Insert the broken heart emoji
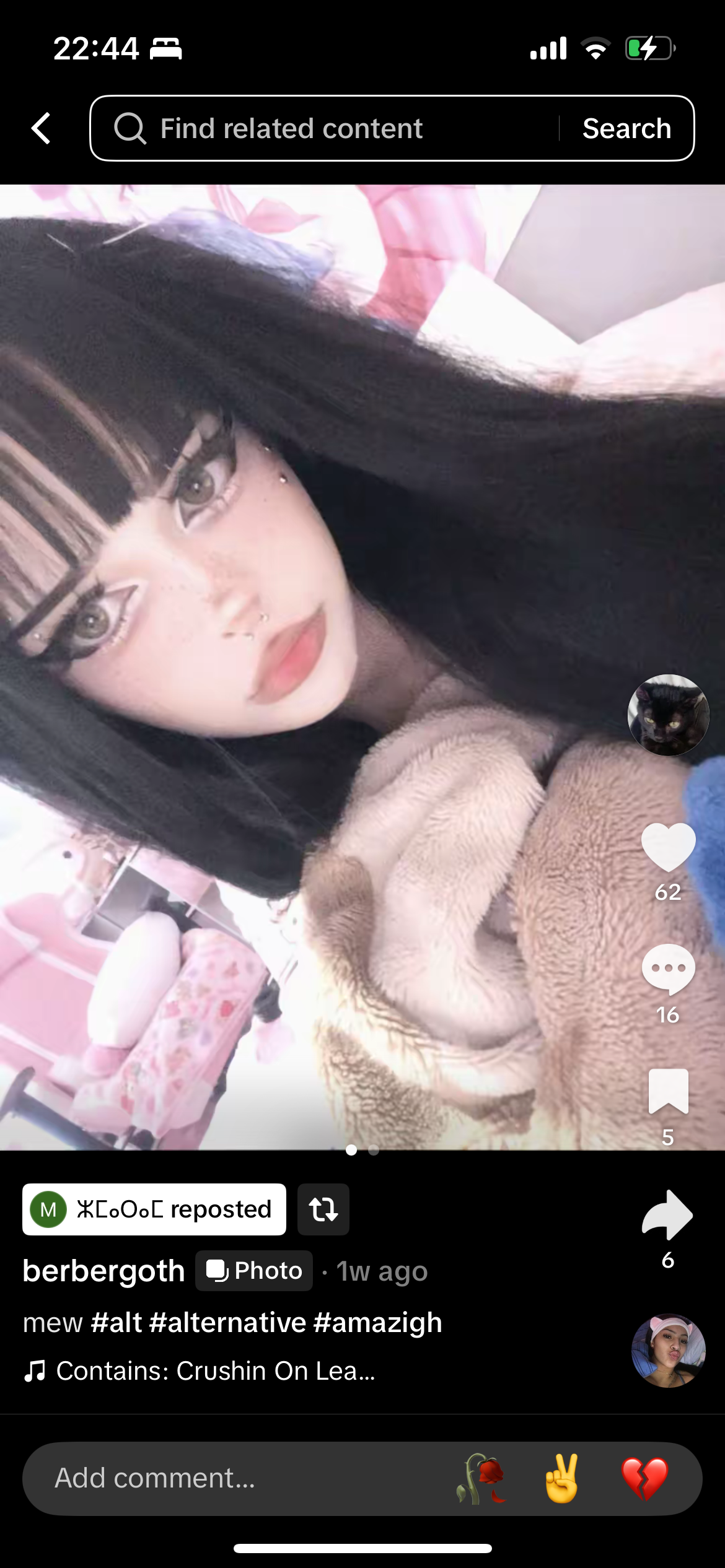This screenshot has width=725, height=1568. (x=644, y=1478)
